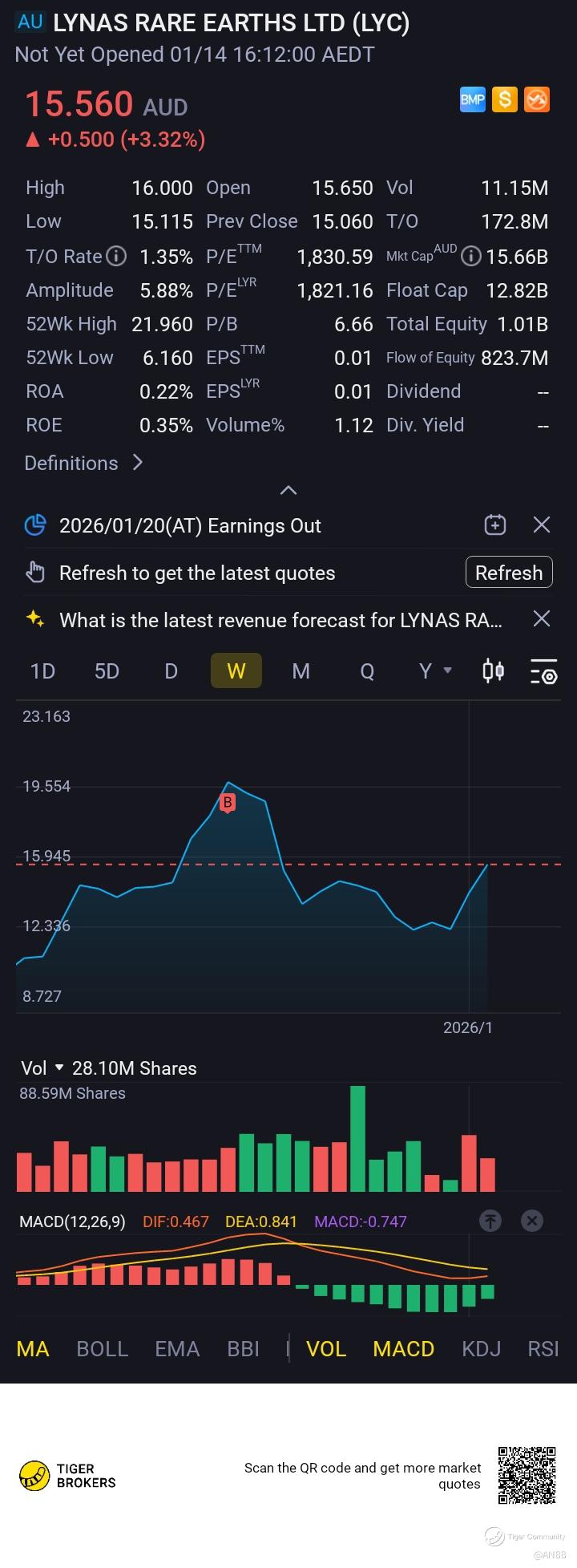Select the KDJ indicator
This screenshot has width=577, height=1568.
pyautogui.click(x=481, y=1349)
